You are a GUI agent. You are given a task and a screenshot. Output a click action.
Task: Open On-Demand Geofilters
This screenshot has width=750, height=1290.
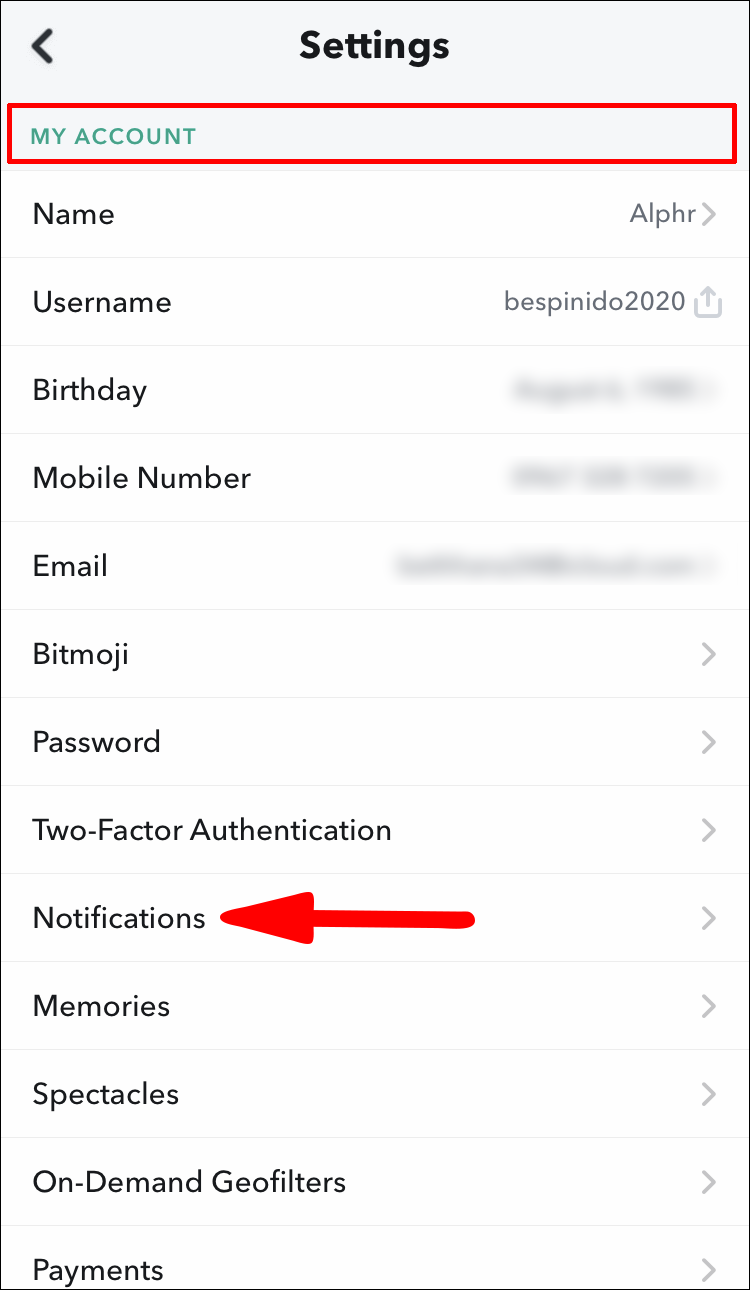tap(374, 1182)
